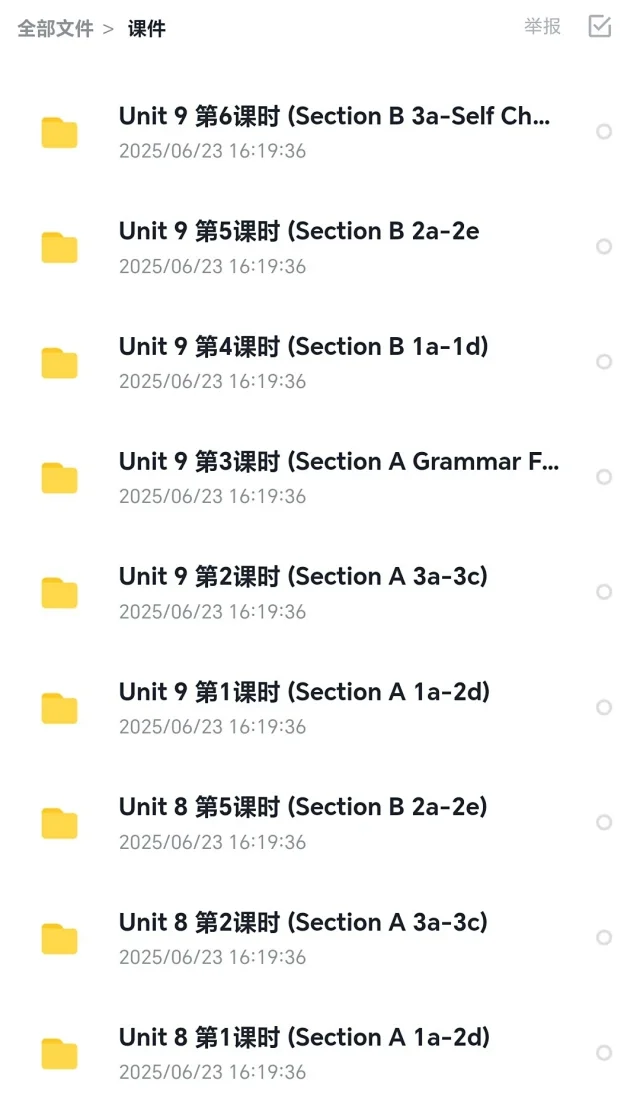Select the Unit 9 第6课时 radio circle
Viewport: 640px width, 1096px height.
pos(604,131)
